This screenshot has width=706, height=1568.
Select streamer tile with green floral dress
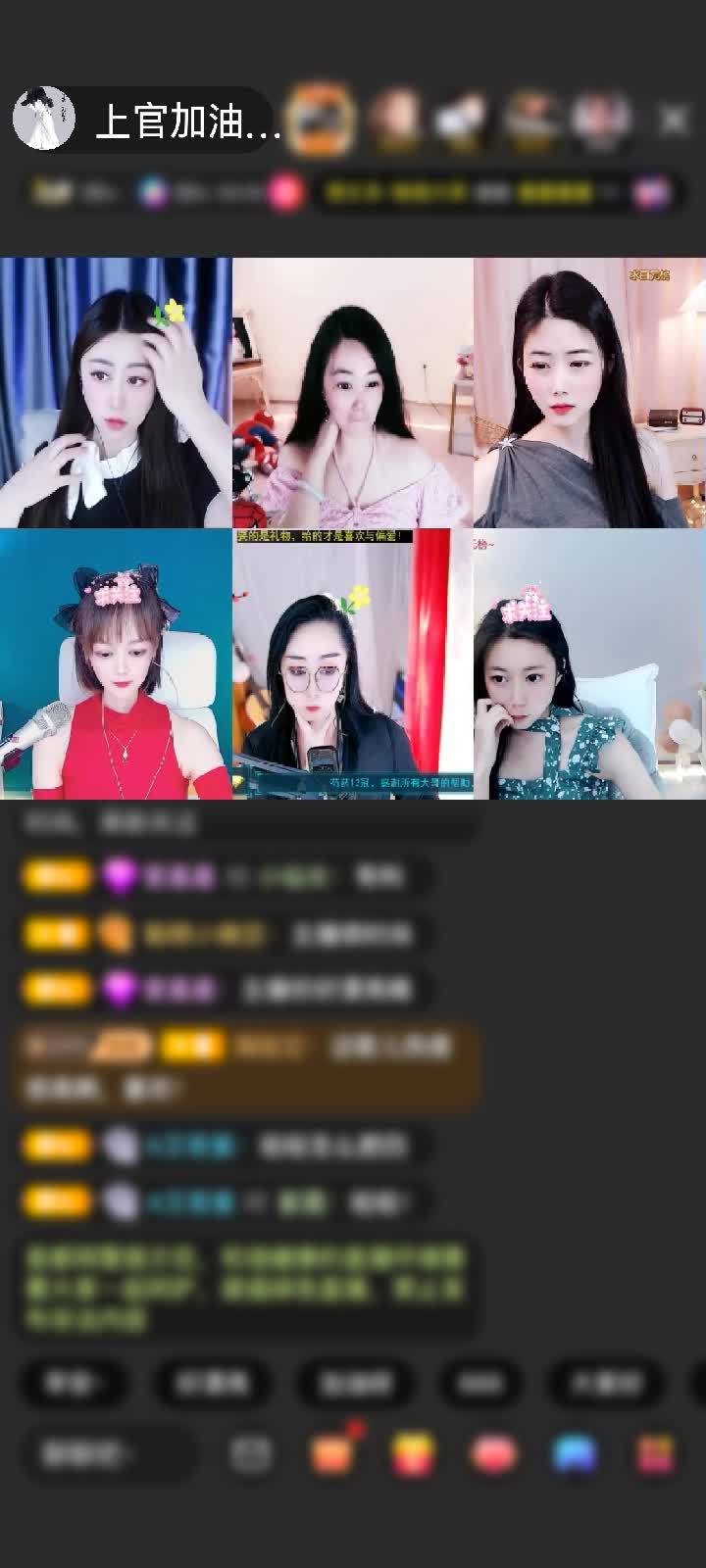coord(589,664)
